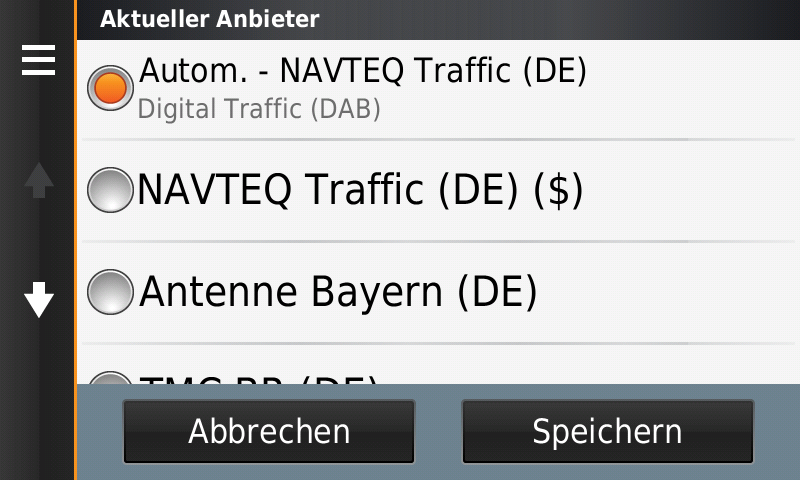This screenshot has height=480, width=800.
Task: Select Antenne Bayern (DE) provider
Action: pos(110,292)
